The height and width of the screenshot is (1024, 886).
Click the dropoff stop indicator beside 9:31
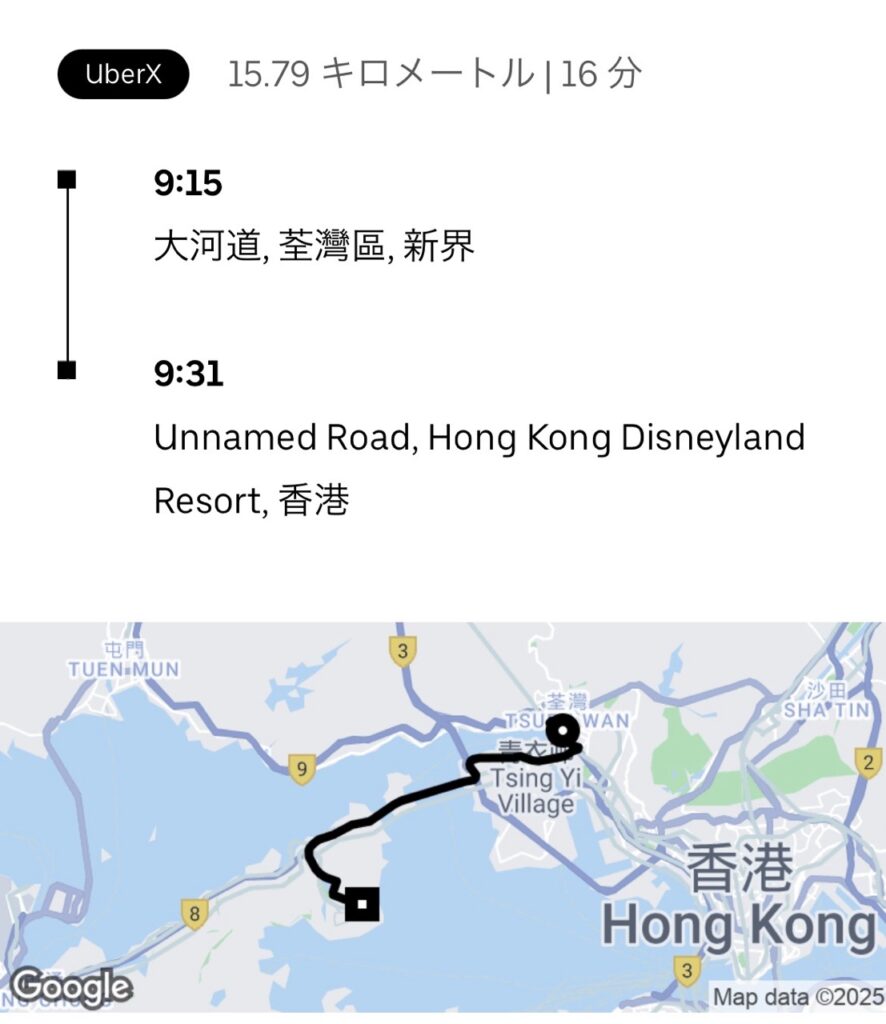(66, 368)
